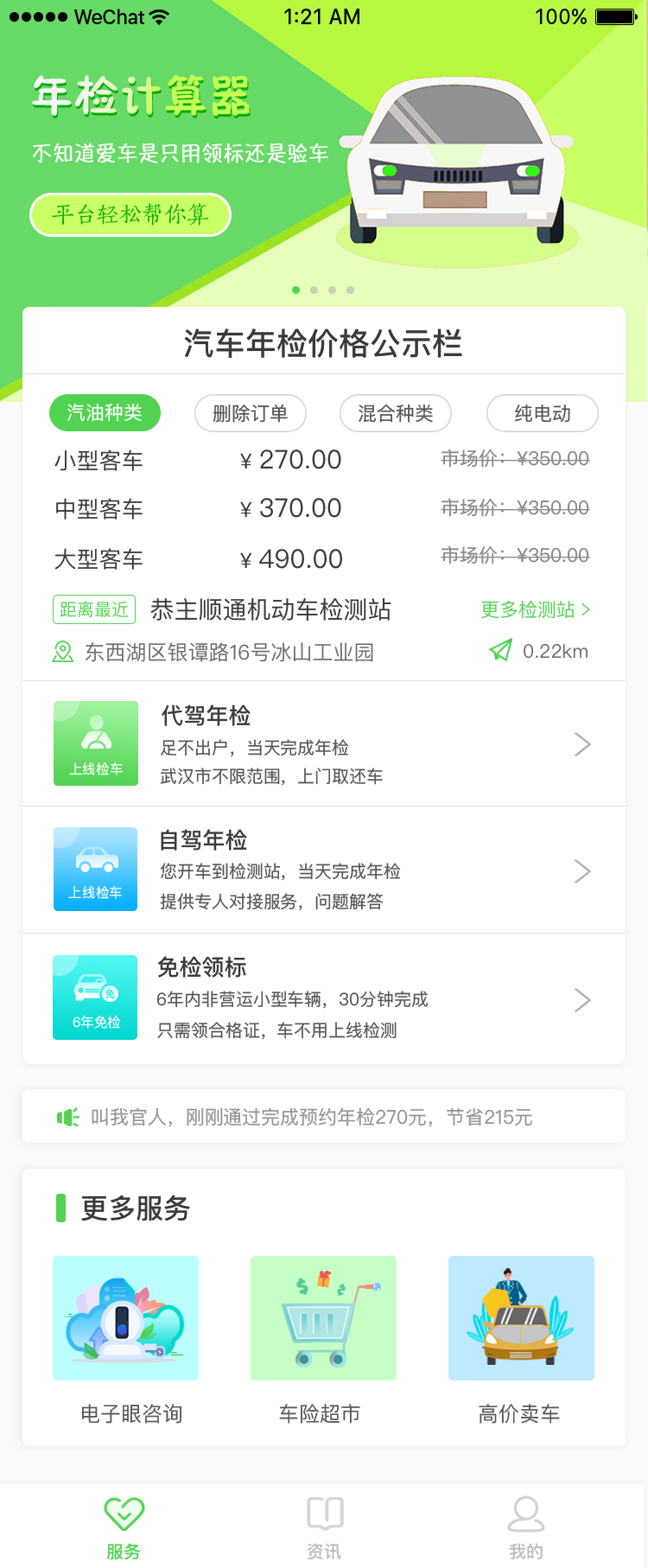Select the 删除订单 chip
648x1568 pixels.
tap(251, 413)
